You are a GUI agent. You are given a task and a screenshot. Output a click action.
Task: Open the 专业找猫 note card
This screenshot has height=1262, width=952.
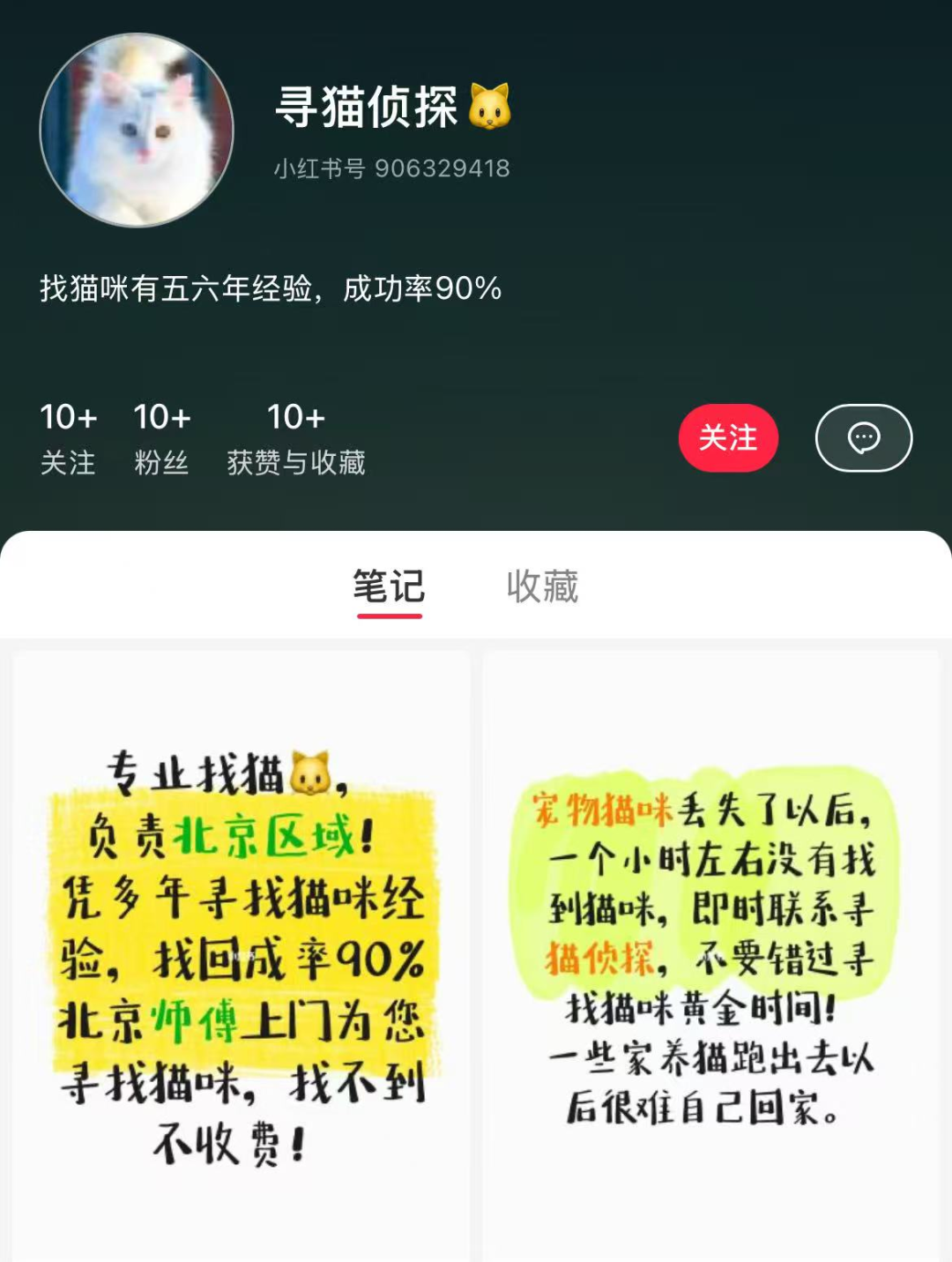coord(241,956)
